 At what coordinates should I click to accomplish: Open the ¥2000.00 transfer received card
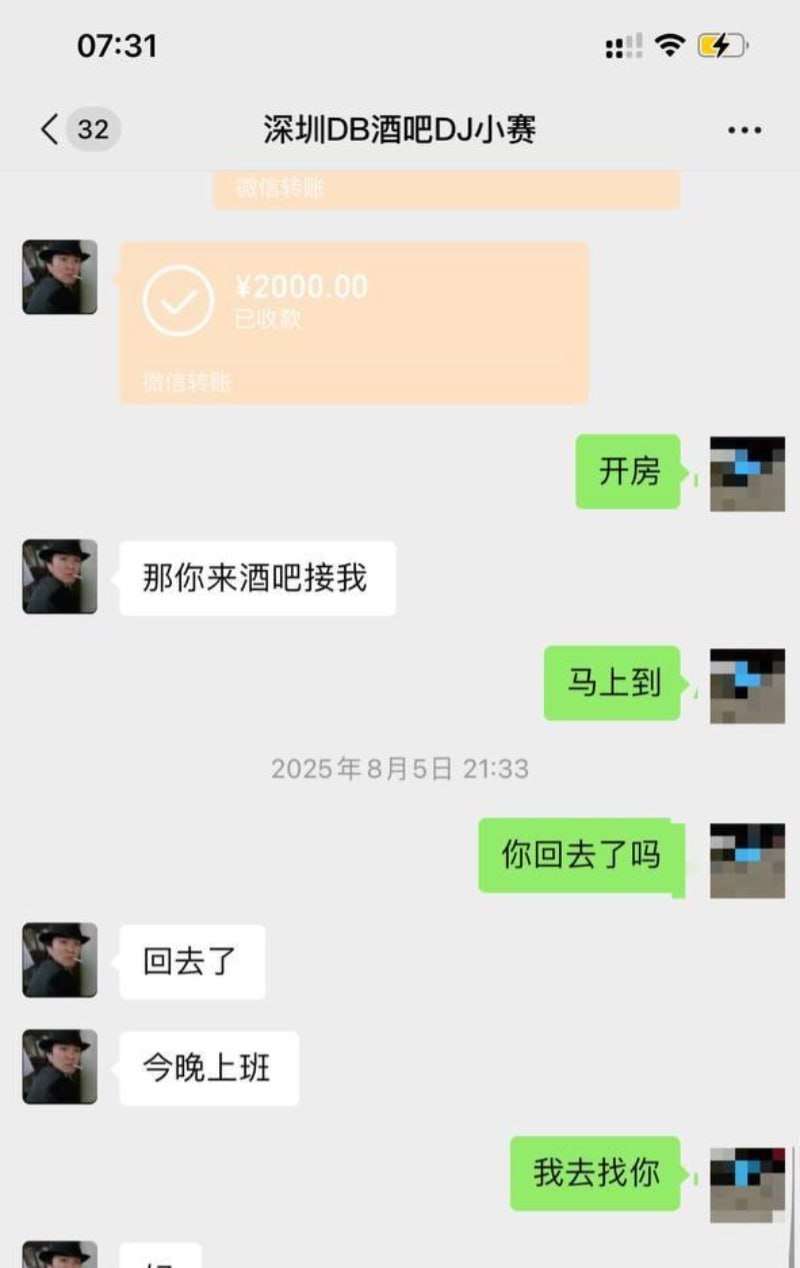pyautogui.click(x=354, y=322)
